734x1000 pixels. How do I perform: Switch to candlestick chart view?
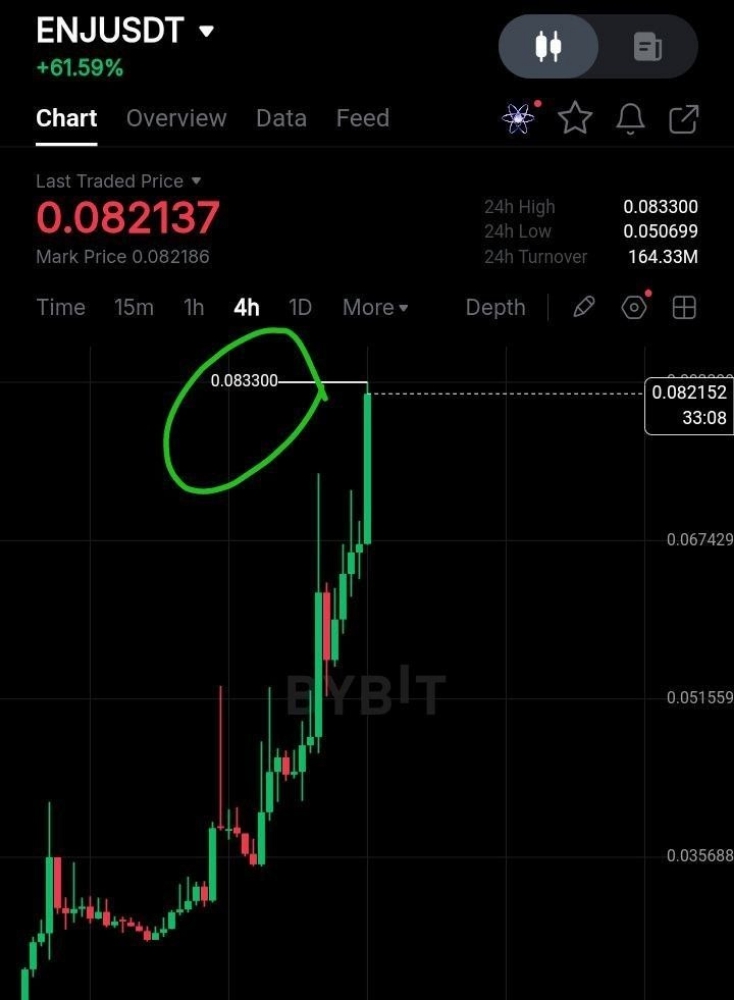tap(548, 46)
